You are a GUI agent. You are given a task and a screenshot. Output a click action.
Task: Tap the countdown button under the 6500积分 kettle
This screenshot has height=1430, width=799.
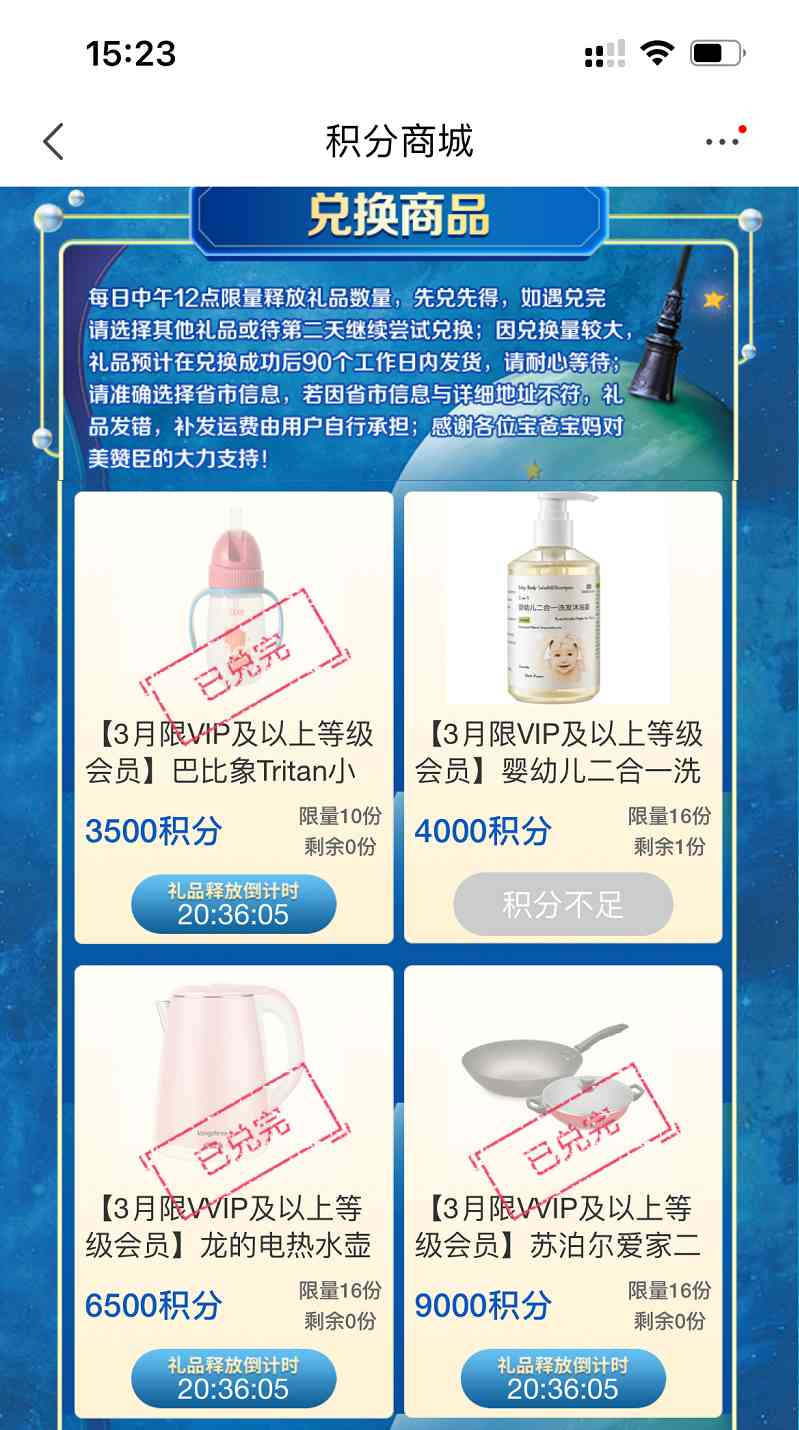(233, 1378)
